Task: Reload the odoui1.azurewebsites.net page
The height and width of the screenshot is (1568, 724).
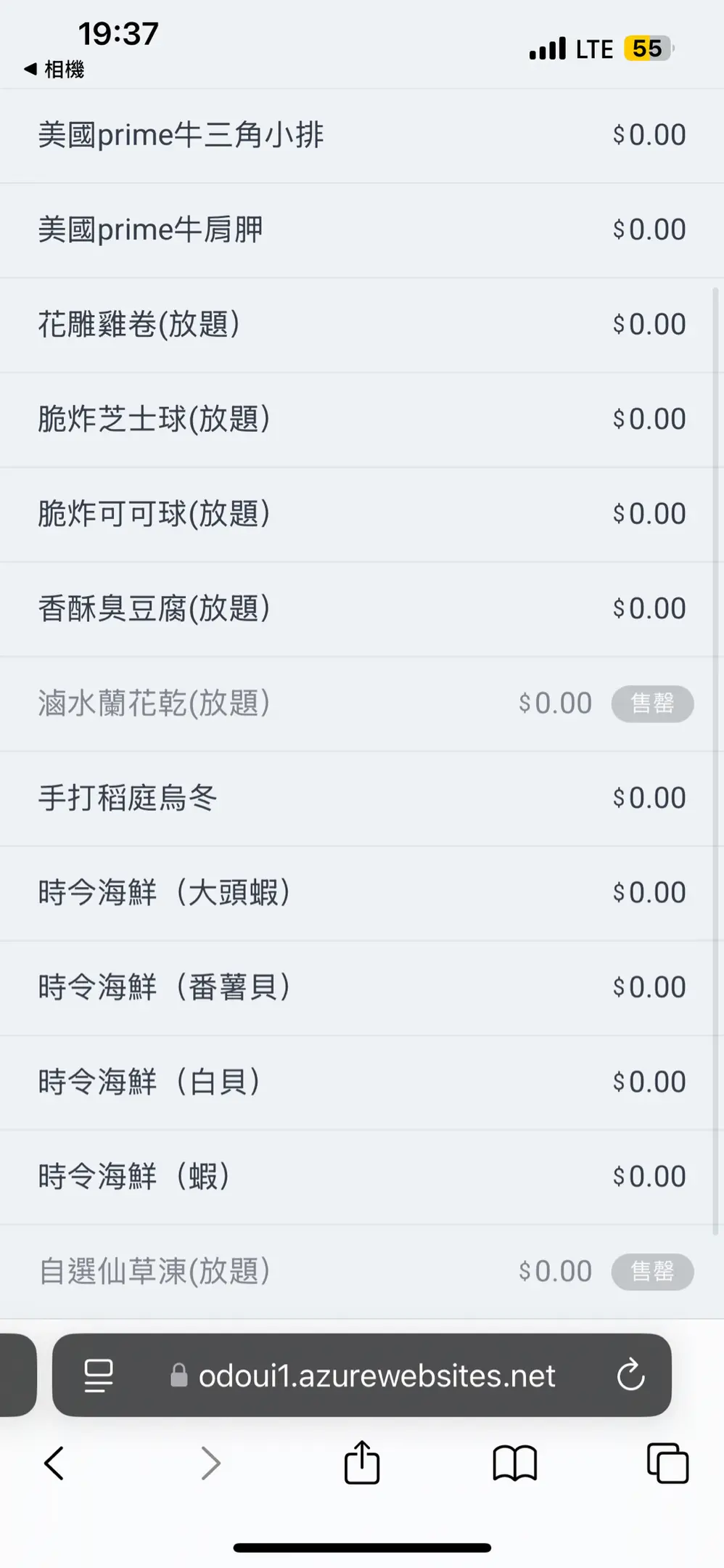Action: tap(630, 1375)
